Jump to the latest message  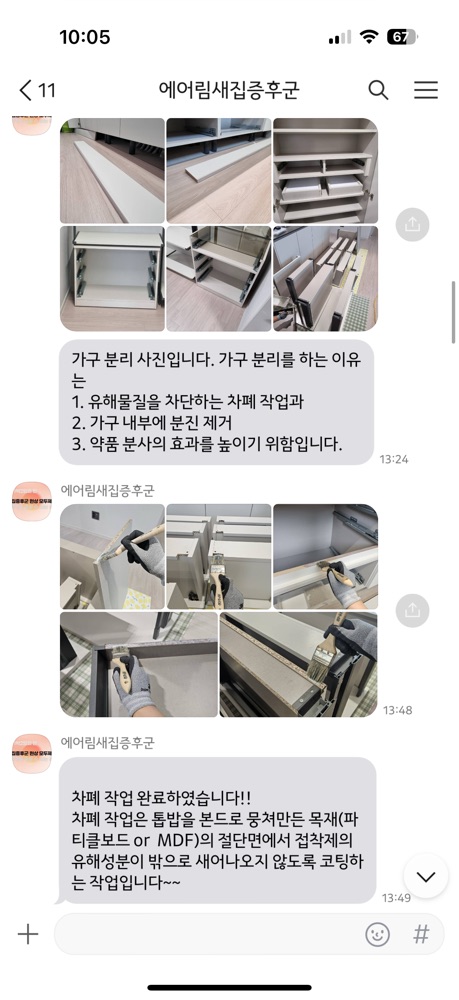click(x=426, y=876)
